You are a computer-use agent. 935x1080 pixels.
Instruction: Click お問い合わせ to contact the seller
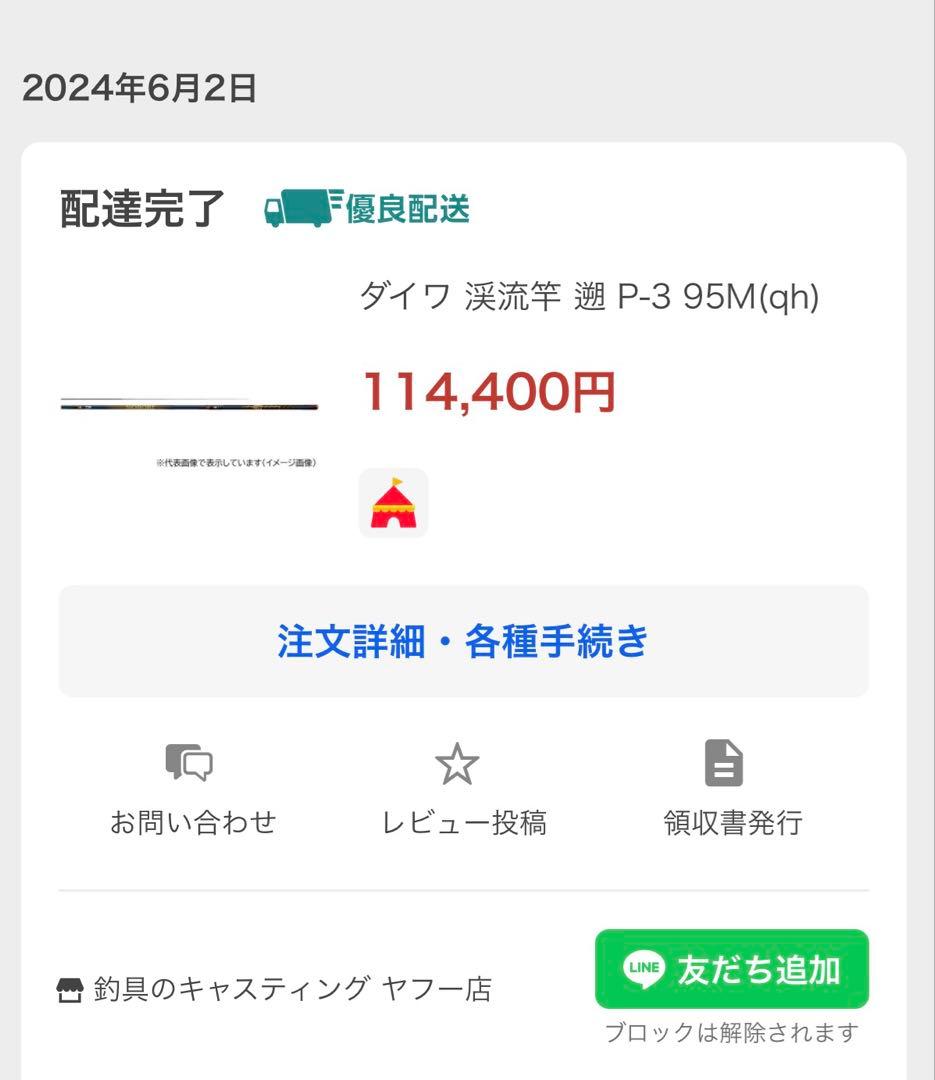[x=190, y=822]
